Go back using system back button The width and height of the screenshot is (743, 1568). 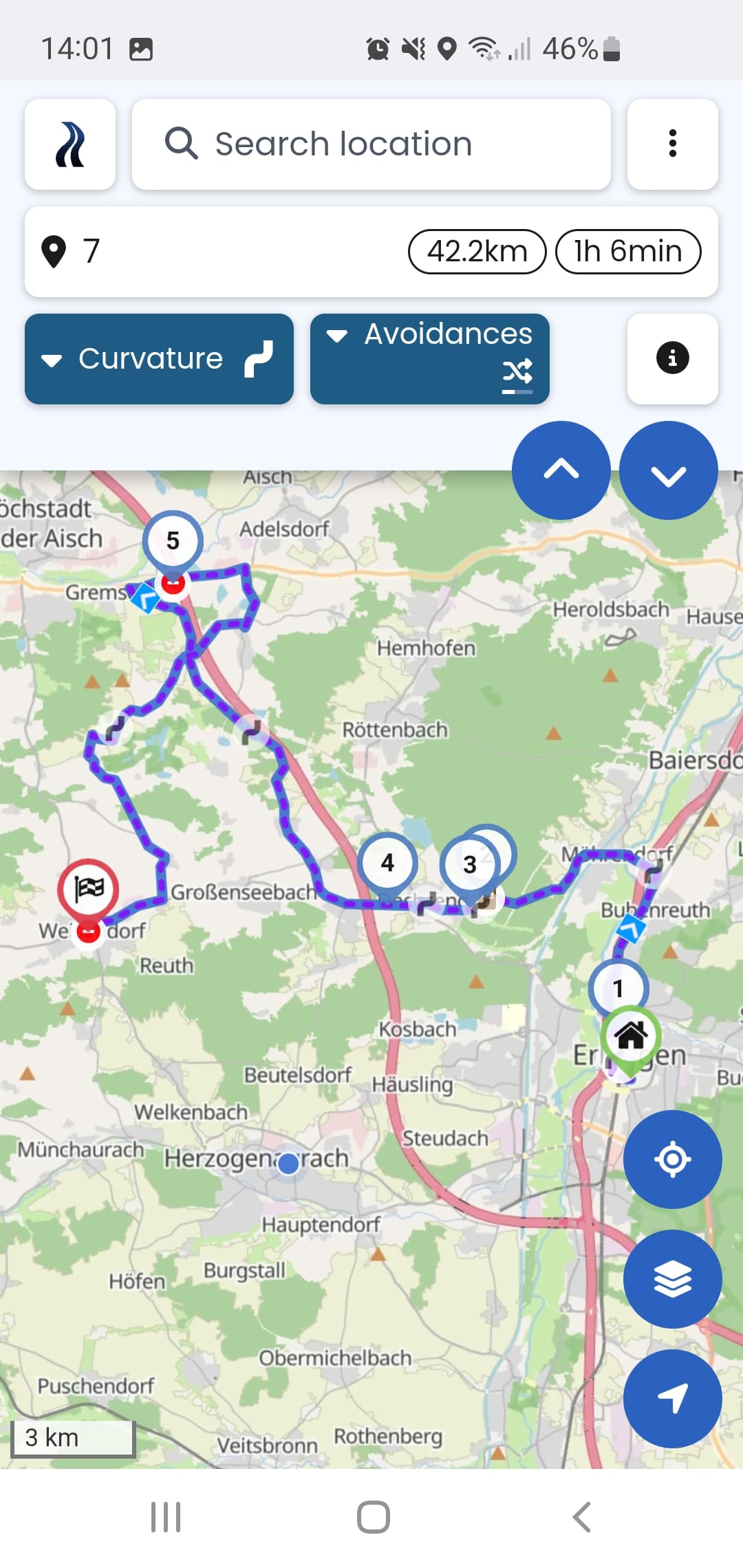click(x=581, y=1517)
